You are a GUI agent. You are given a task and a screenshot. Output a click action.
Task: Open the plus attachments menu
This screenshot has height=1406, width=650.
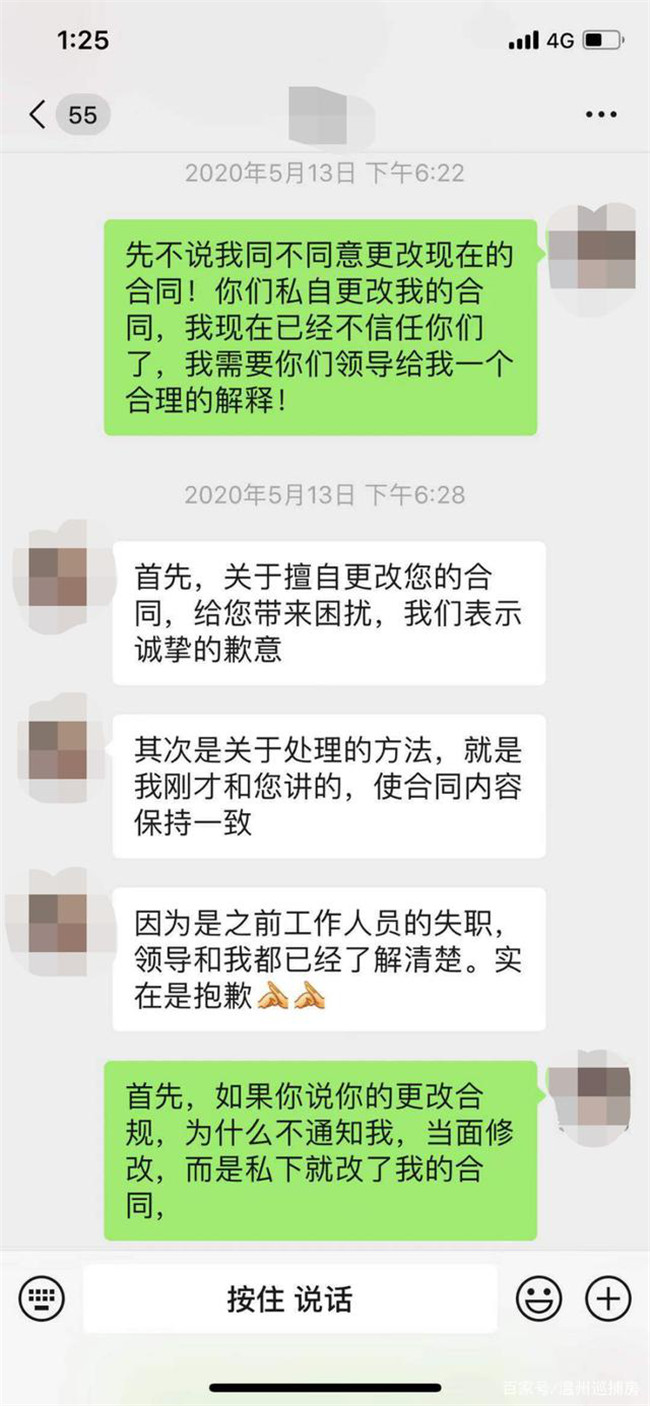point(608,1299)
